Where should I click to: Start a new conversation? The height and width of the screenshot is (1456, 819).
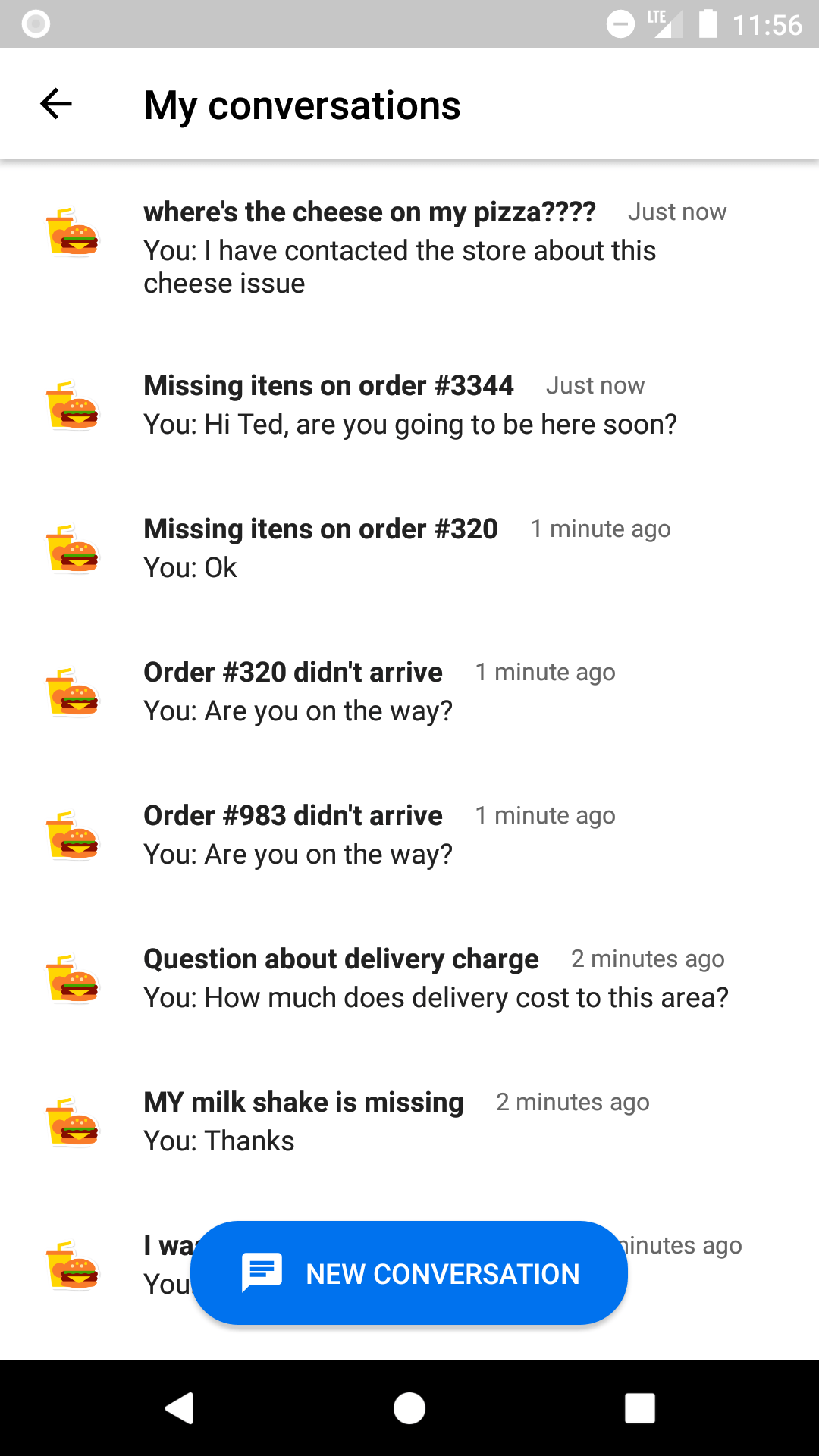point(409,1273)
